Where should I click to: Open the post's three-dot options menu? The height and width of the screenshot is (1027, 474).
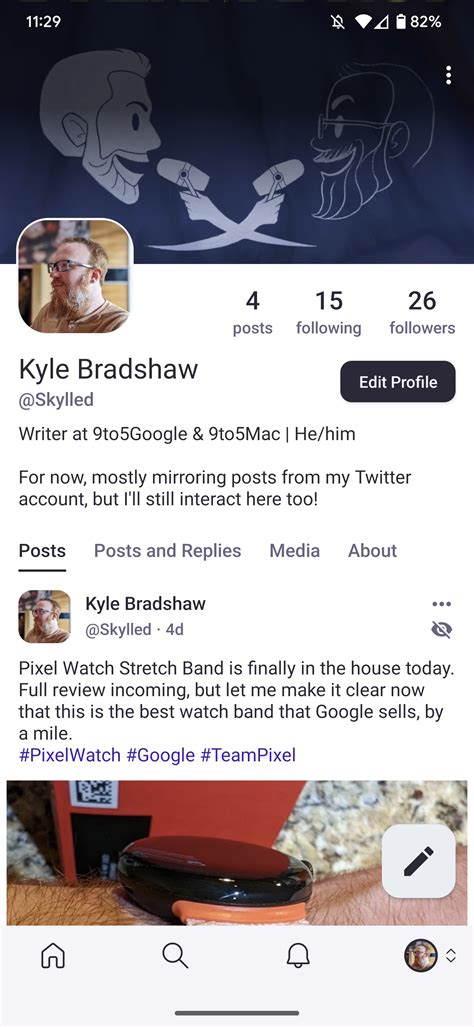(x=442, y=604)
